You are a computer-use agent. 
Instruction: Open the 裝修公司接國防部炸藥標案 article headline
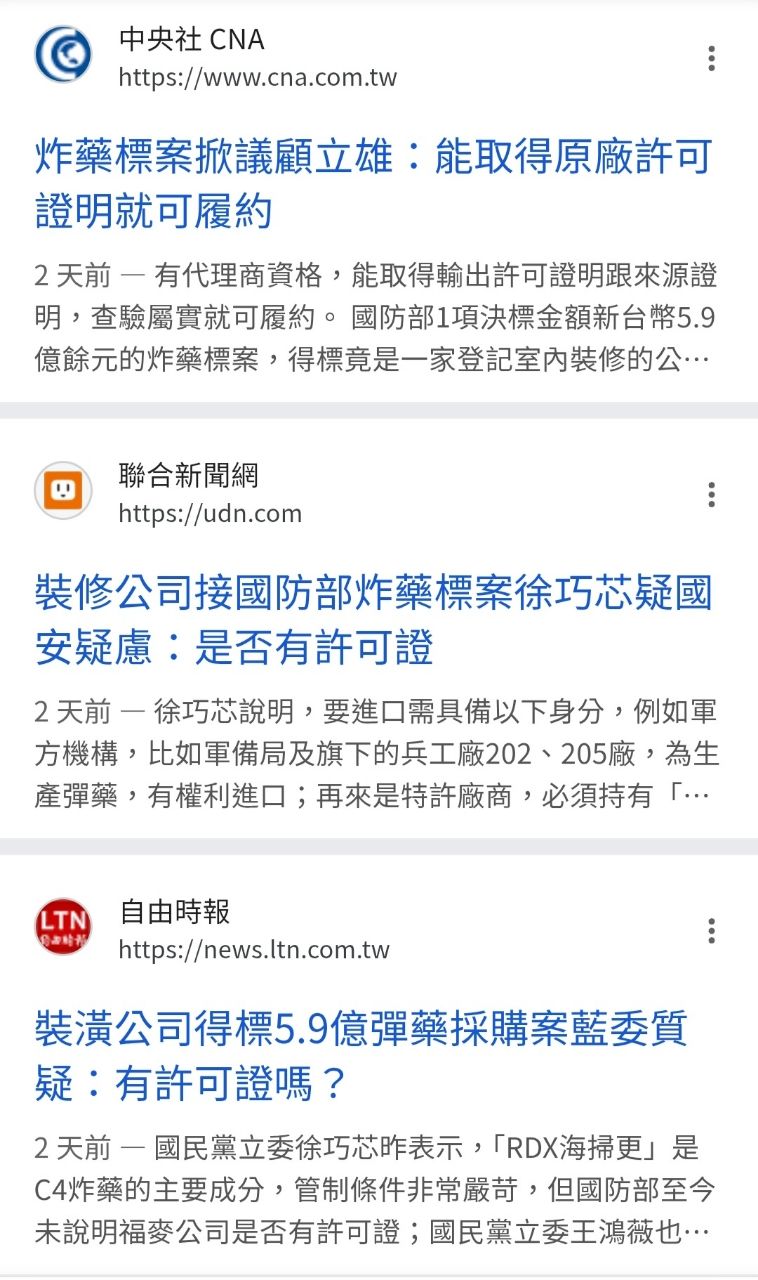(x=372, y=621)
